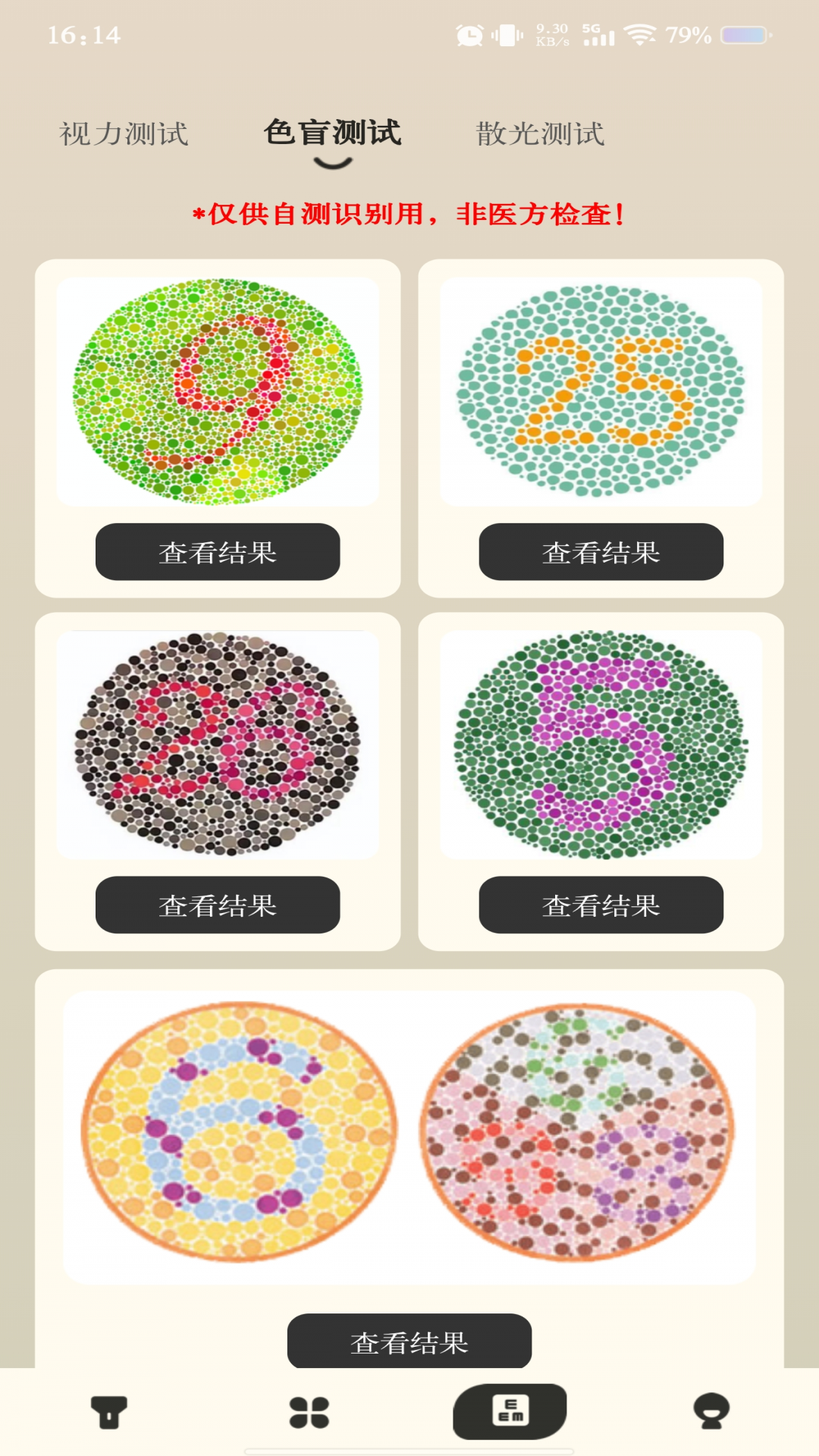View result for the red 9 plate
The width and height of the screenshot is (819, 1456).
[x=218, y=552]
